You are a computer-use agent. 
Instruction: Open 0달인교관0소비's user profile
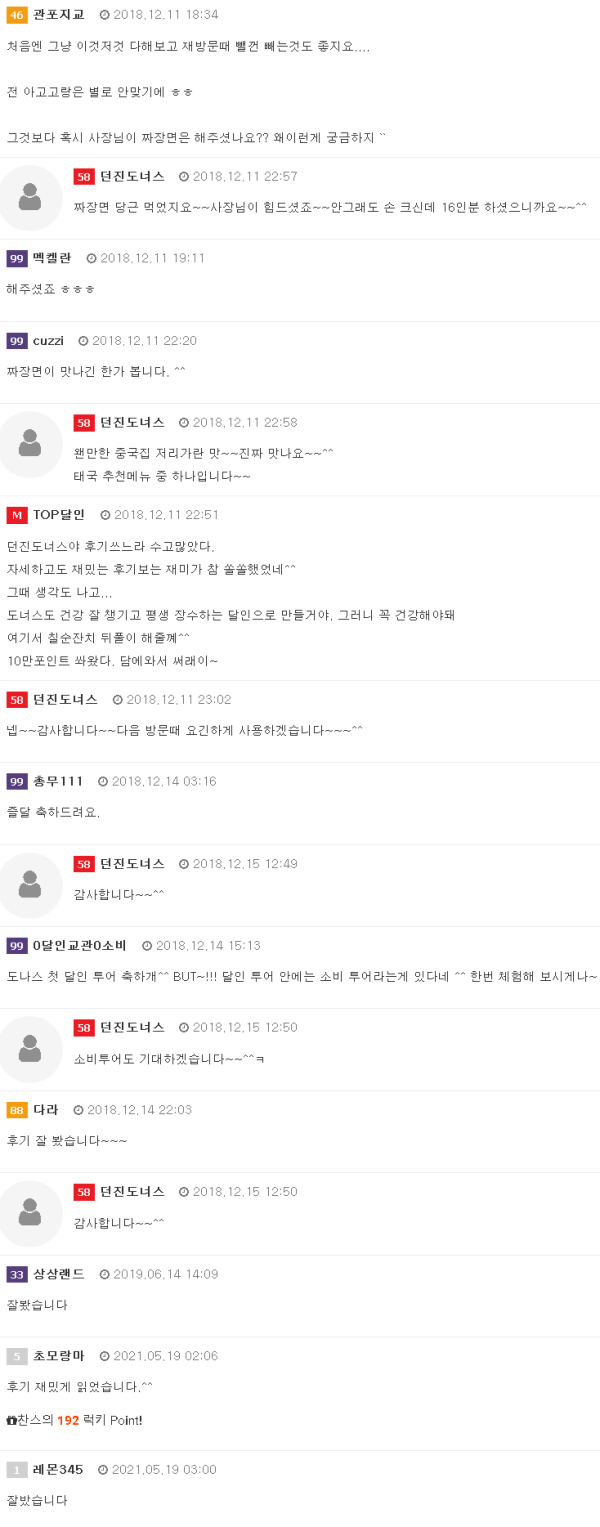pyautogui.click(x=80, y=945)
